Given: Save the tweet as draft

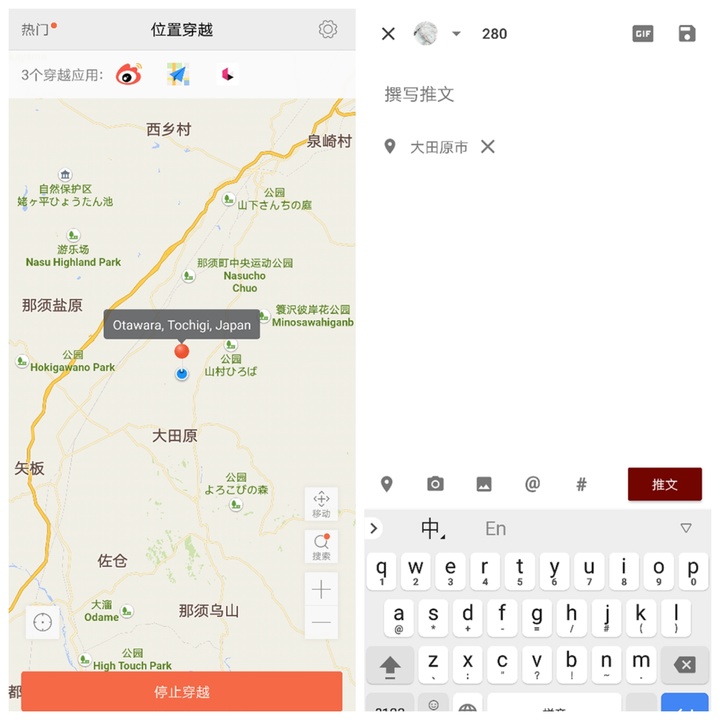Looking at the screenshot, I should click(x=687, y=34).
